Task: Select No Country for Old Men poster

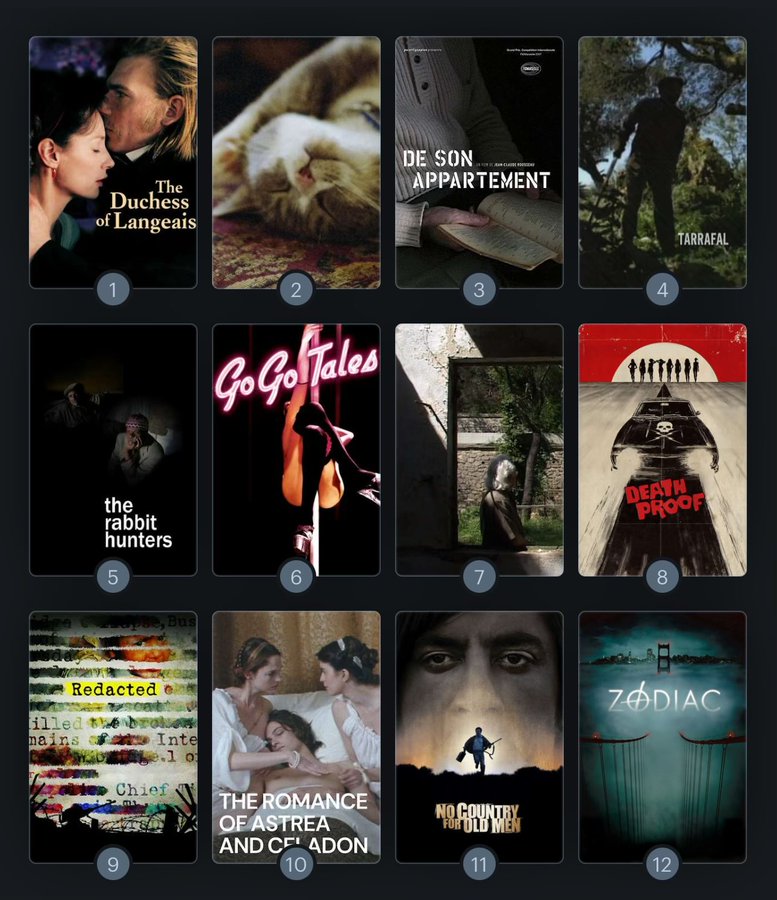Action: tap(479, 735)
